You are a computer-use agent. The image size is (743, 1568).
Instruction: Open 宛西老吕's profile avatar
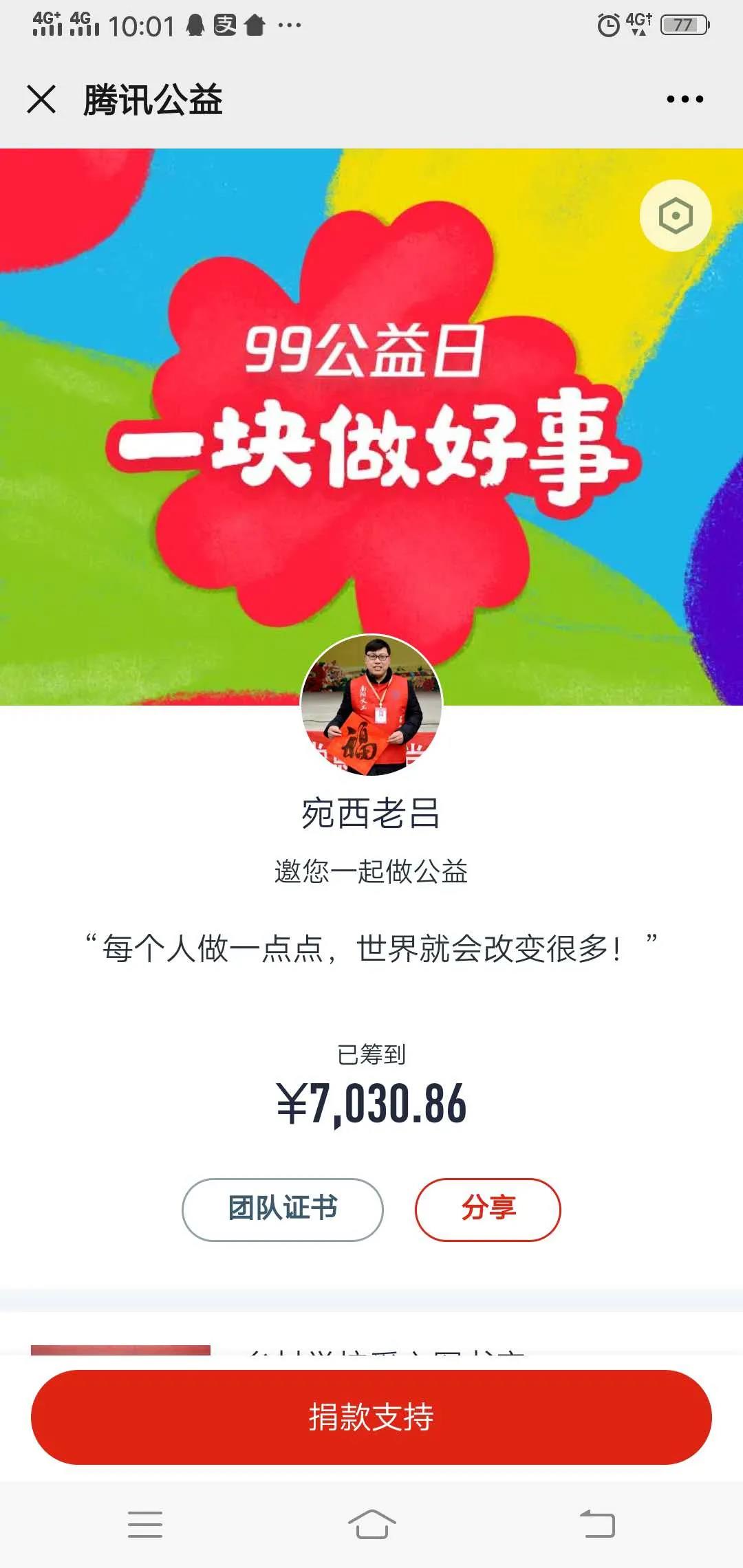[x=371, y=705]
